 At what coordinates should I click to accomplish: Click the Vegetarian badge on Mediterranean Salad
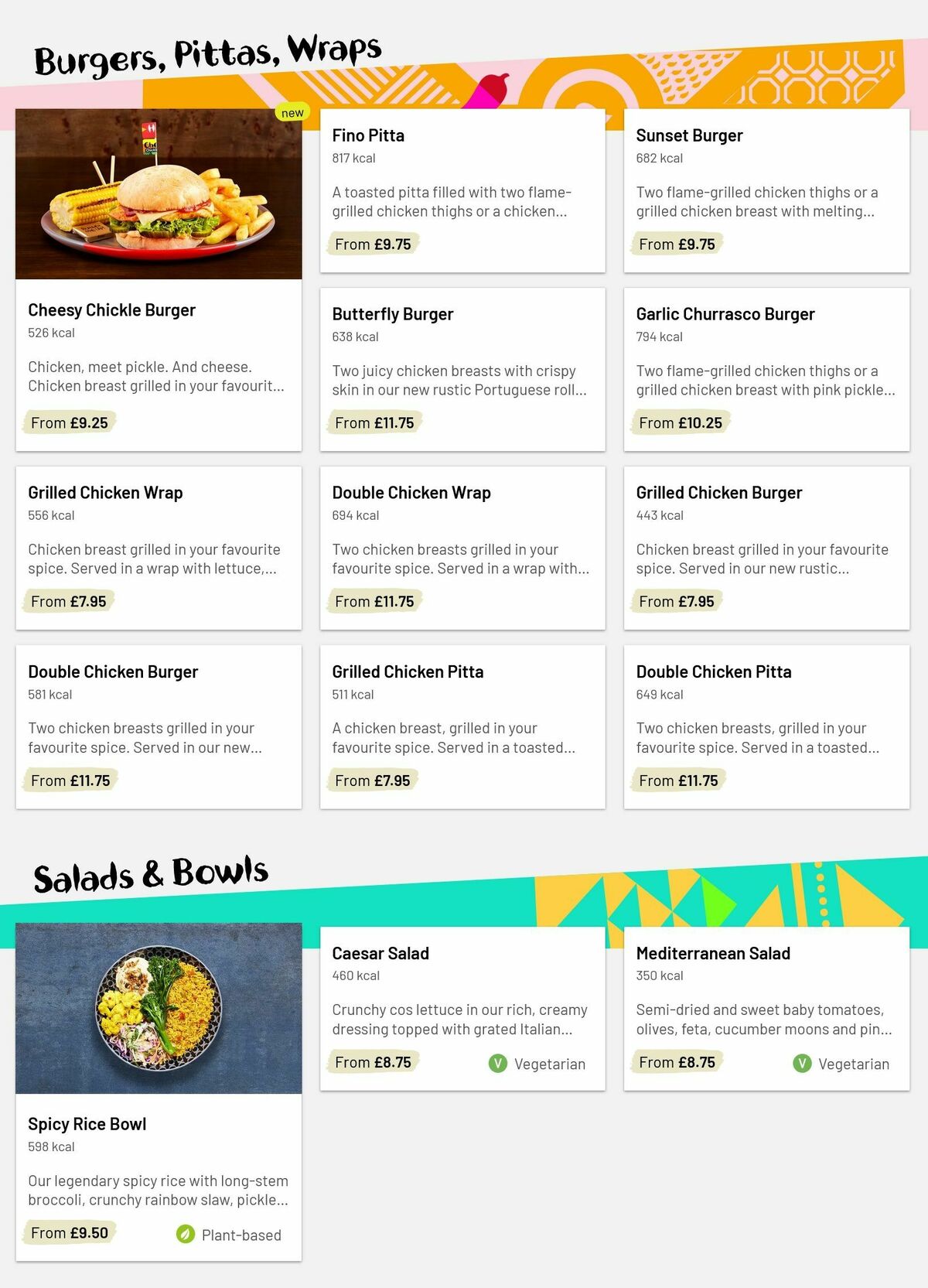(x=803, y=1063)
